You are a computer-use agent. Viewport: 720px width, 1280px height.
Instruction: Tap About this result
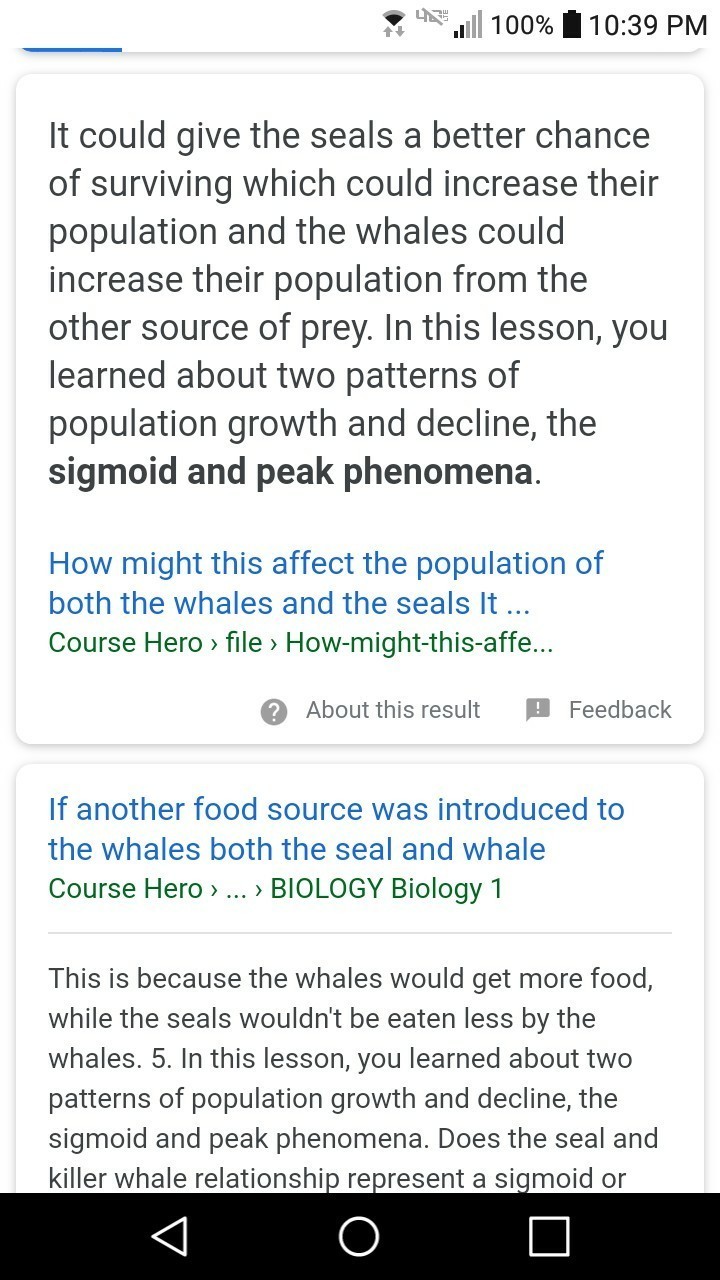371,710
